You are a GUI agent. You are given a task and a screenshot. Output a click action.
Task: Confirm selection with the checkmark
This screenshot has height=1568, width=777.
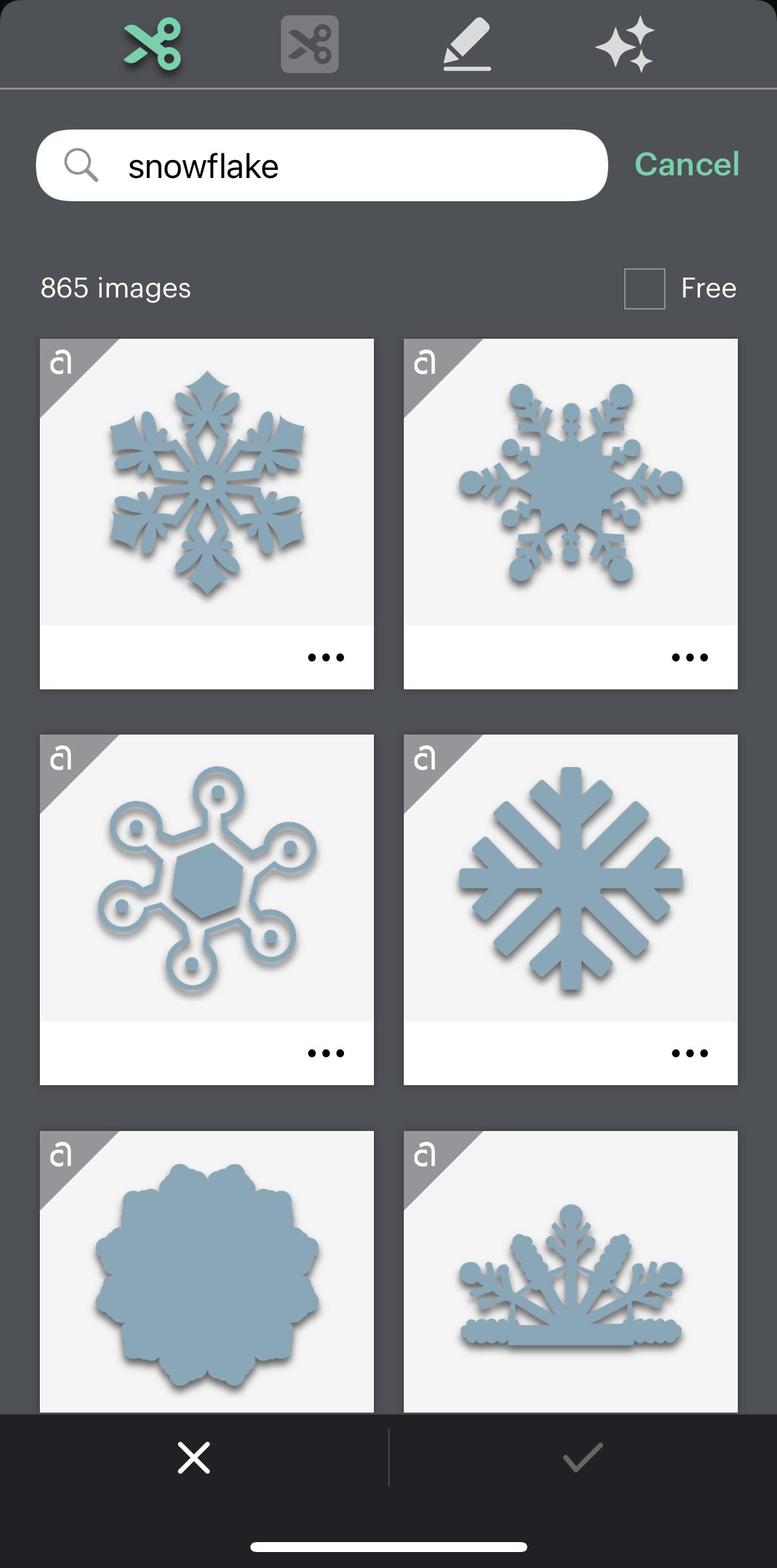(582, 1458)
